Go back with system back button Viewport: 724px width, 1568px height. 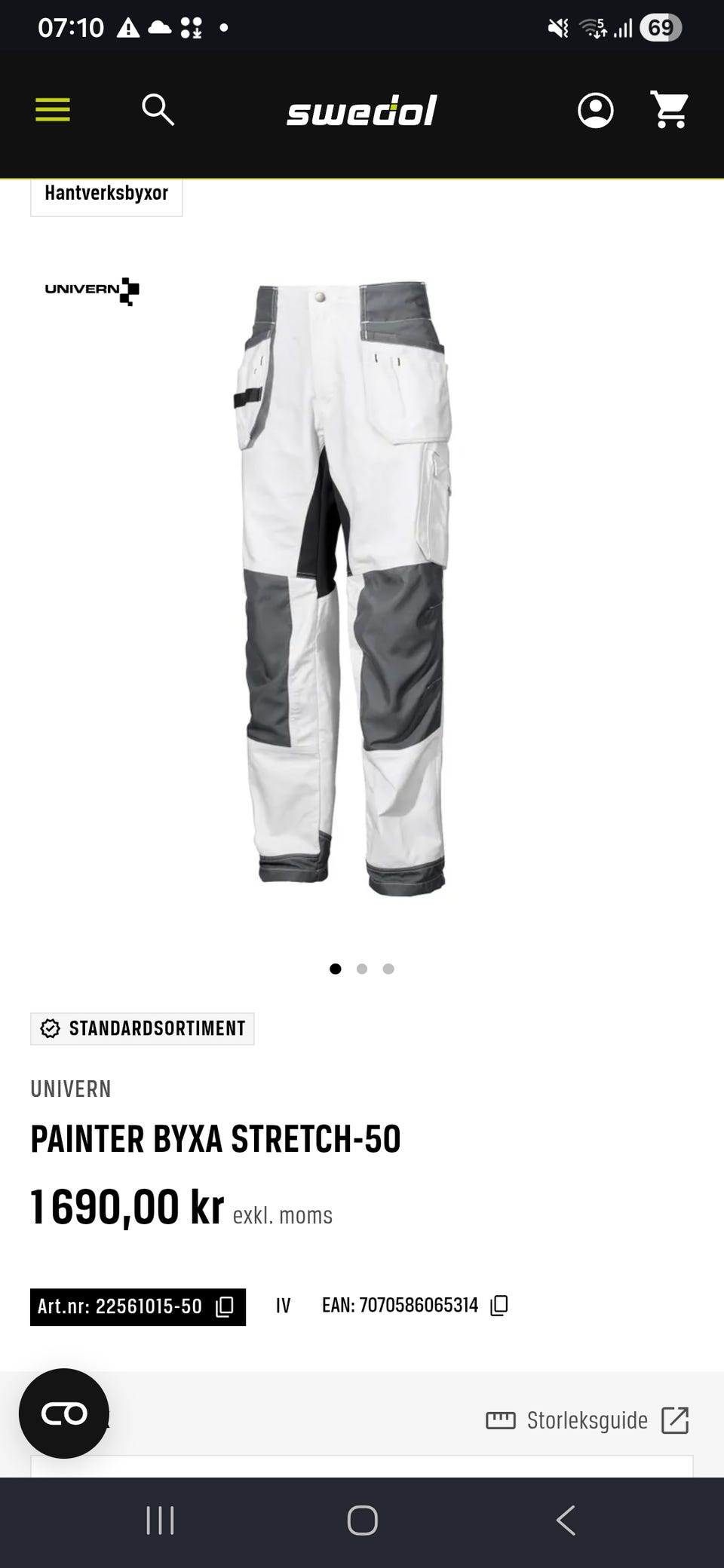coord(566,1521)
